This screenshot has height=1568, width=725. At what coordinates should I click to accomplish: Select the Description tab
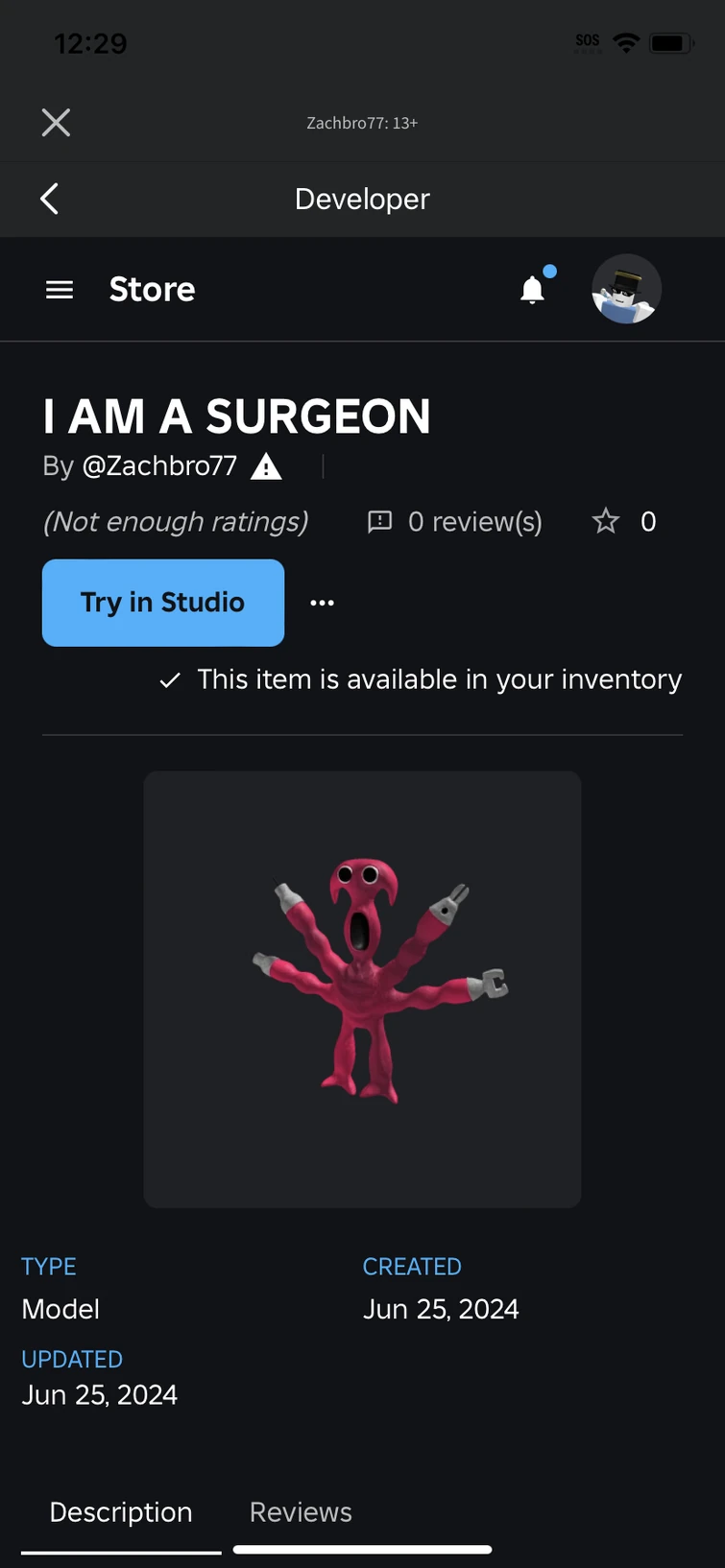(121, 1512)
